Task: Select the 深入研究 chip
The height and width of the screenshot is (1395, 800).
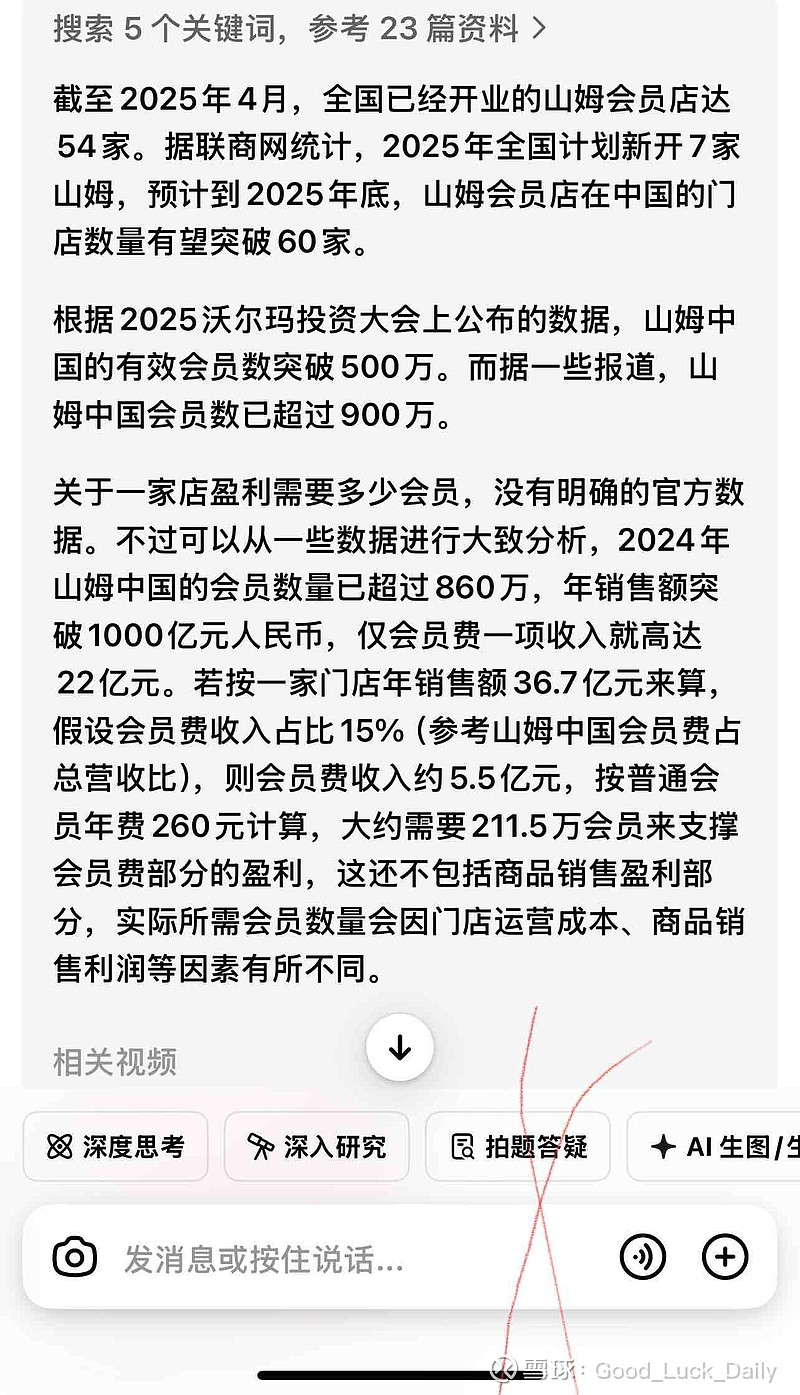Action: click(317, 1146)
